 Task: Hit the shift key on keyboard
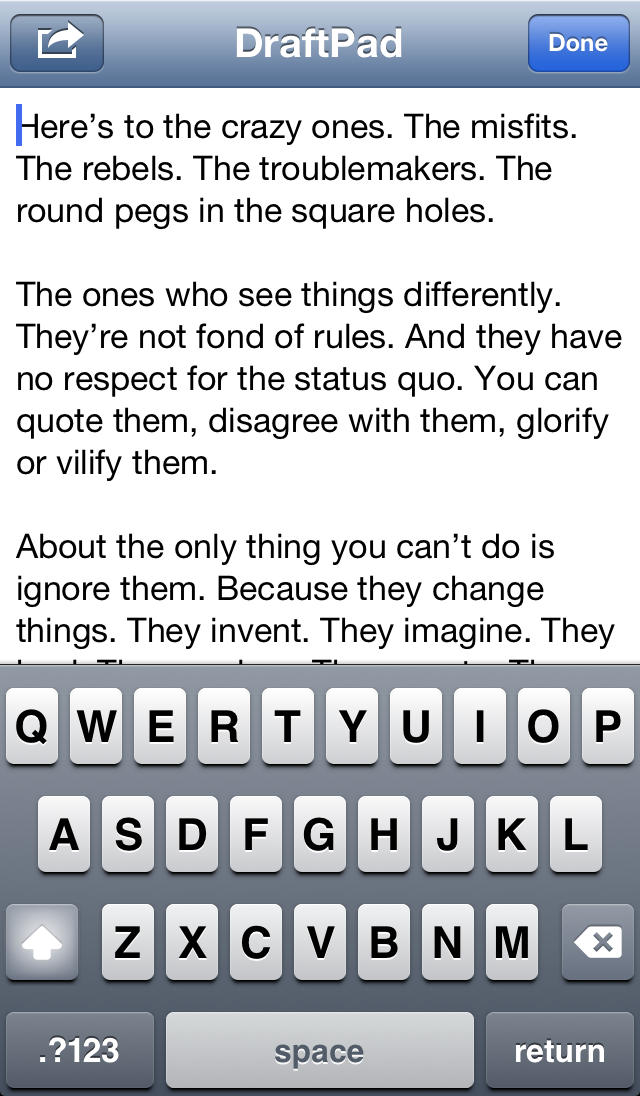(42, 942)
